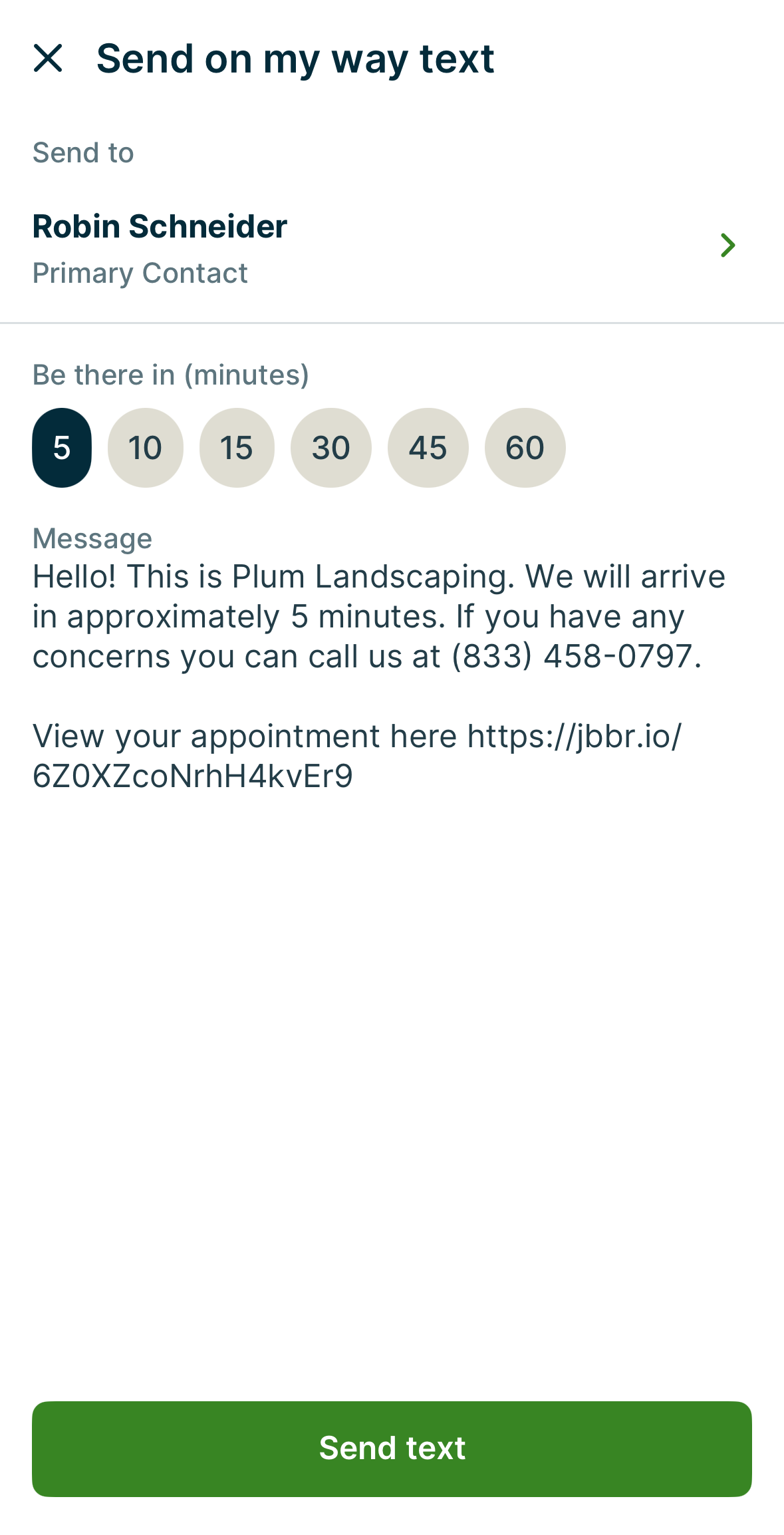
Task: Choose the 60 minutes chip
Action: 525,448
